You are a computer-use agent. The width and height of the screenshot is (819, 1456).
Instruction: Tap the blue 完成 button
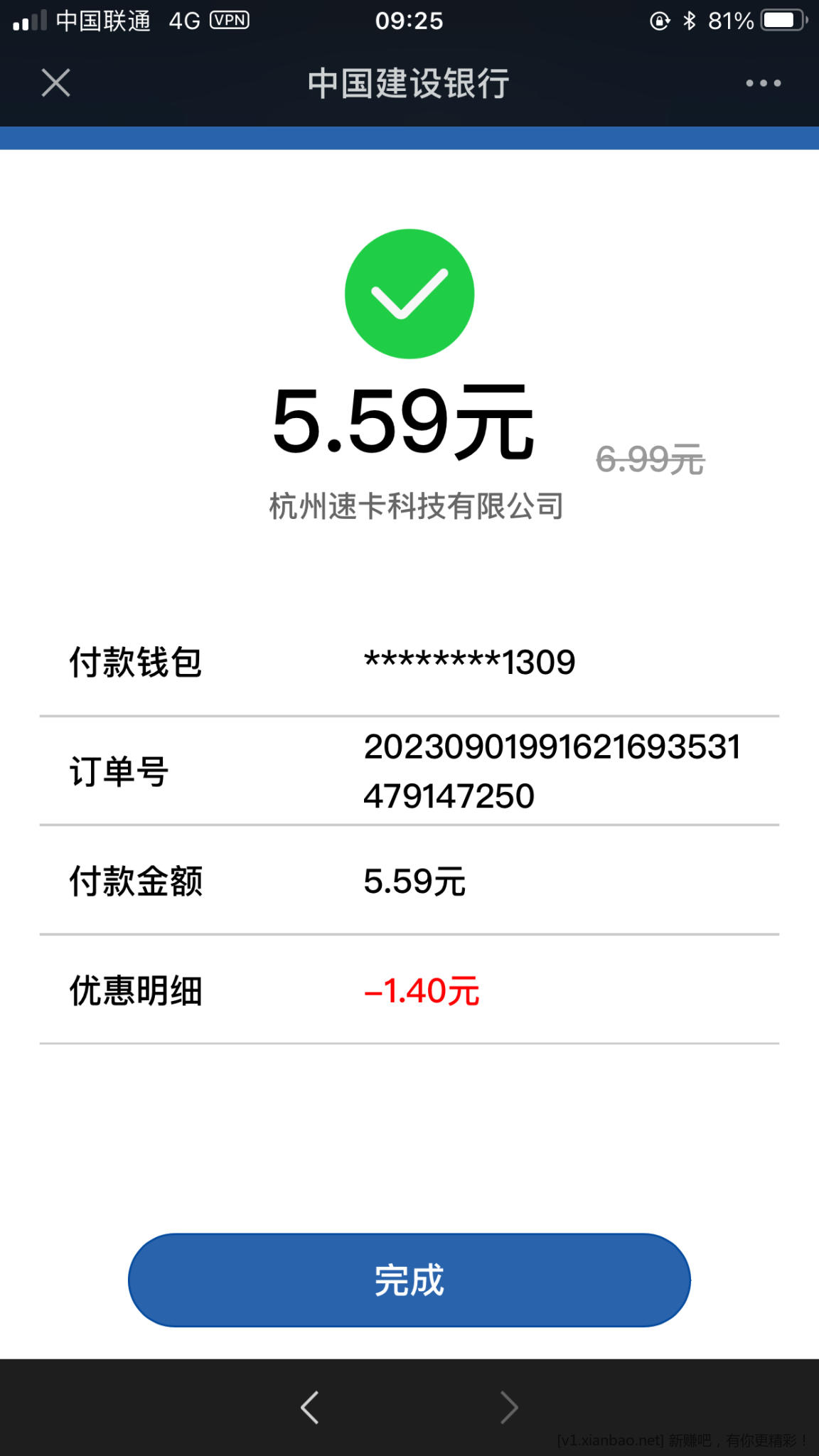[409, 1280]
